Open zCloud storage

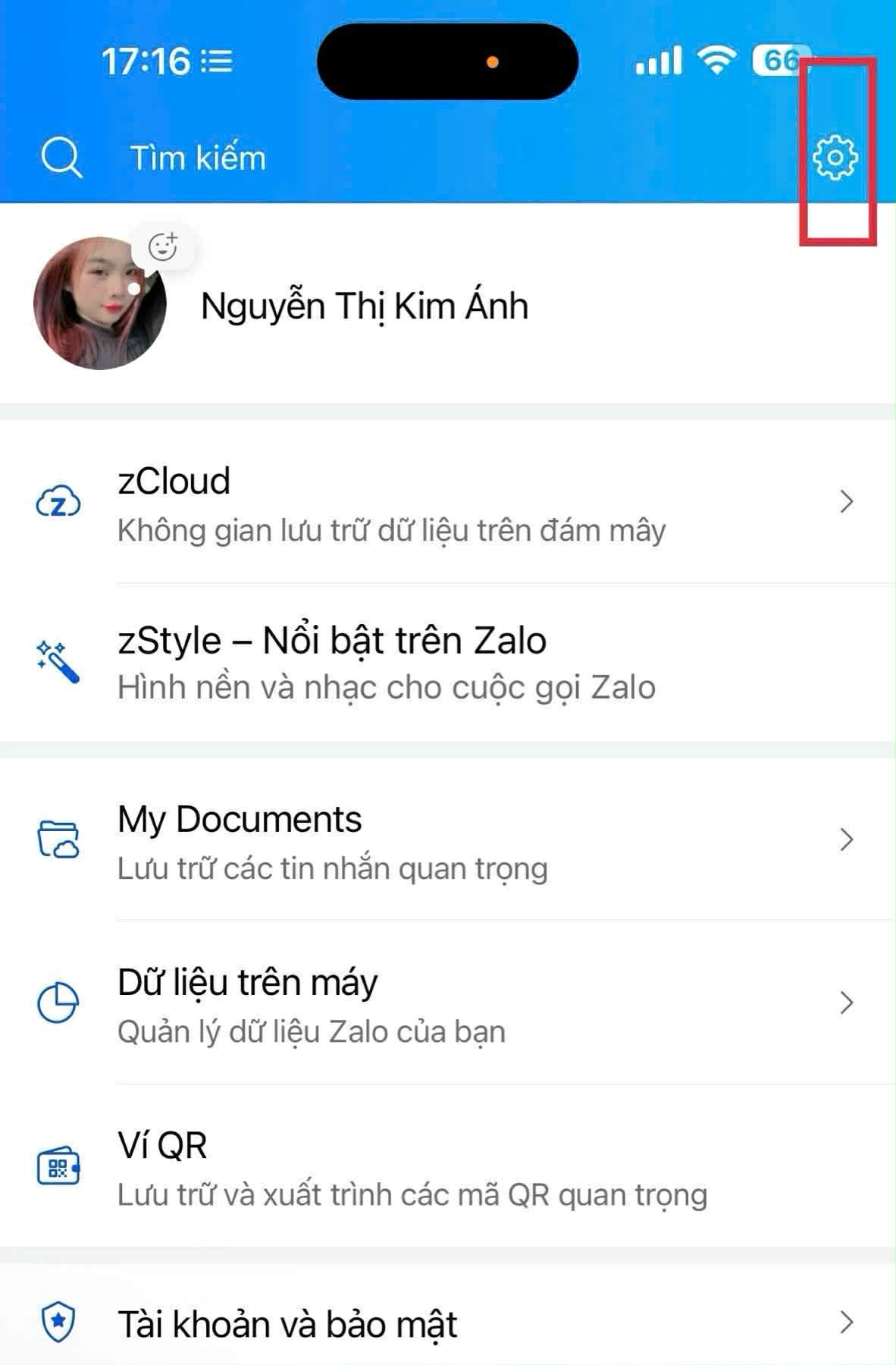(447, 504)
